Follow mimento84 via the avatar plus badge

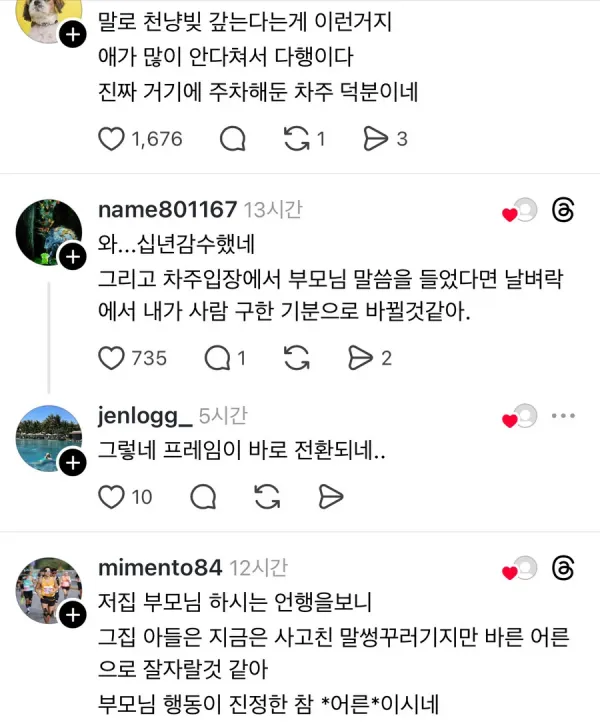[73, 615]
